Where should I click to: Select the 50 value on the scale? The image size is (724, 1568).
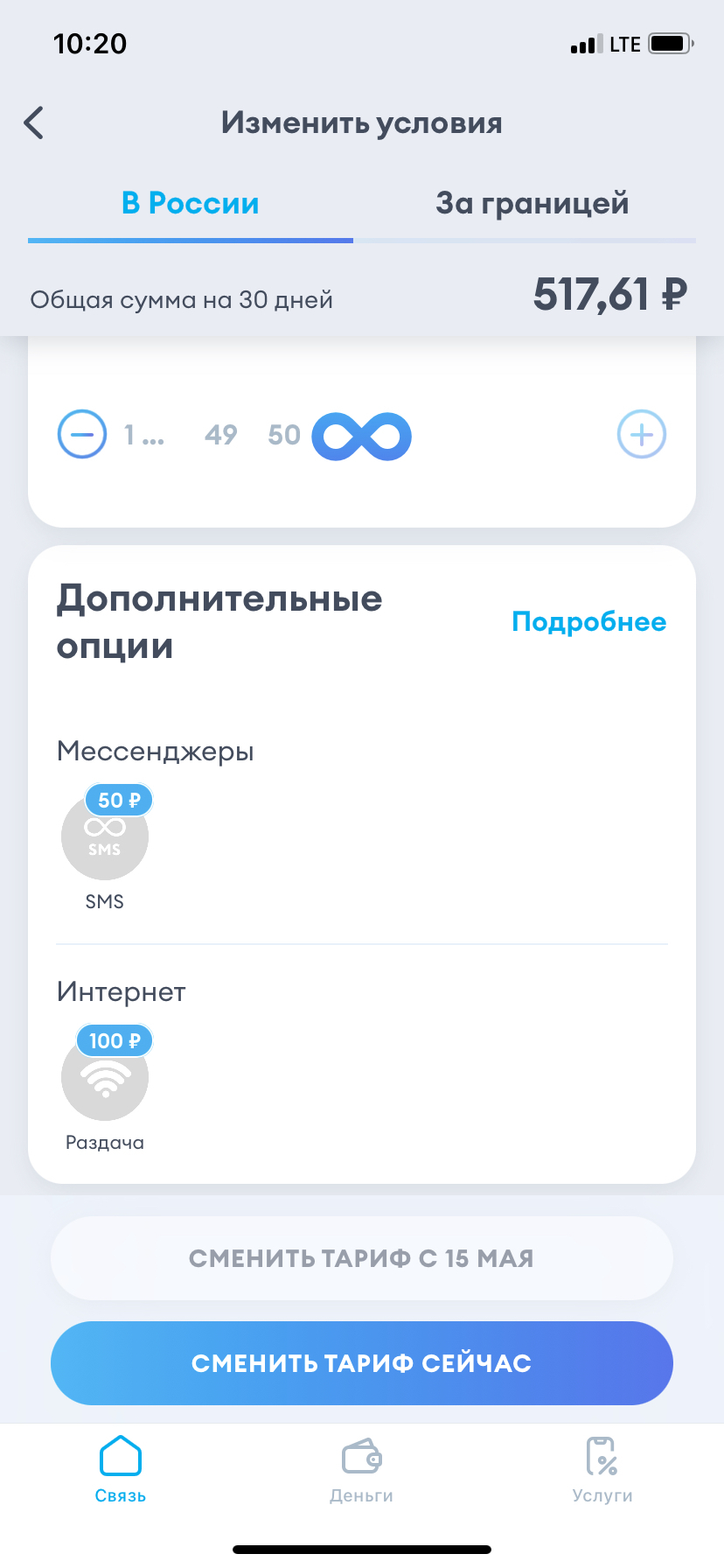point(284,435)
